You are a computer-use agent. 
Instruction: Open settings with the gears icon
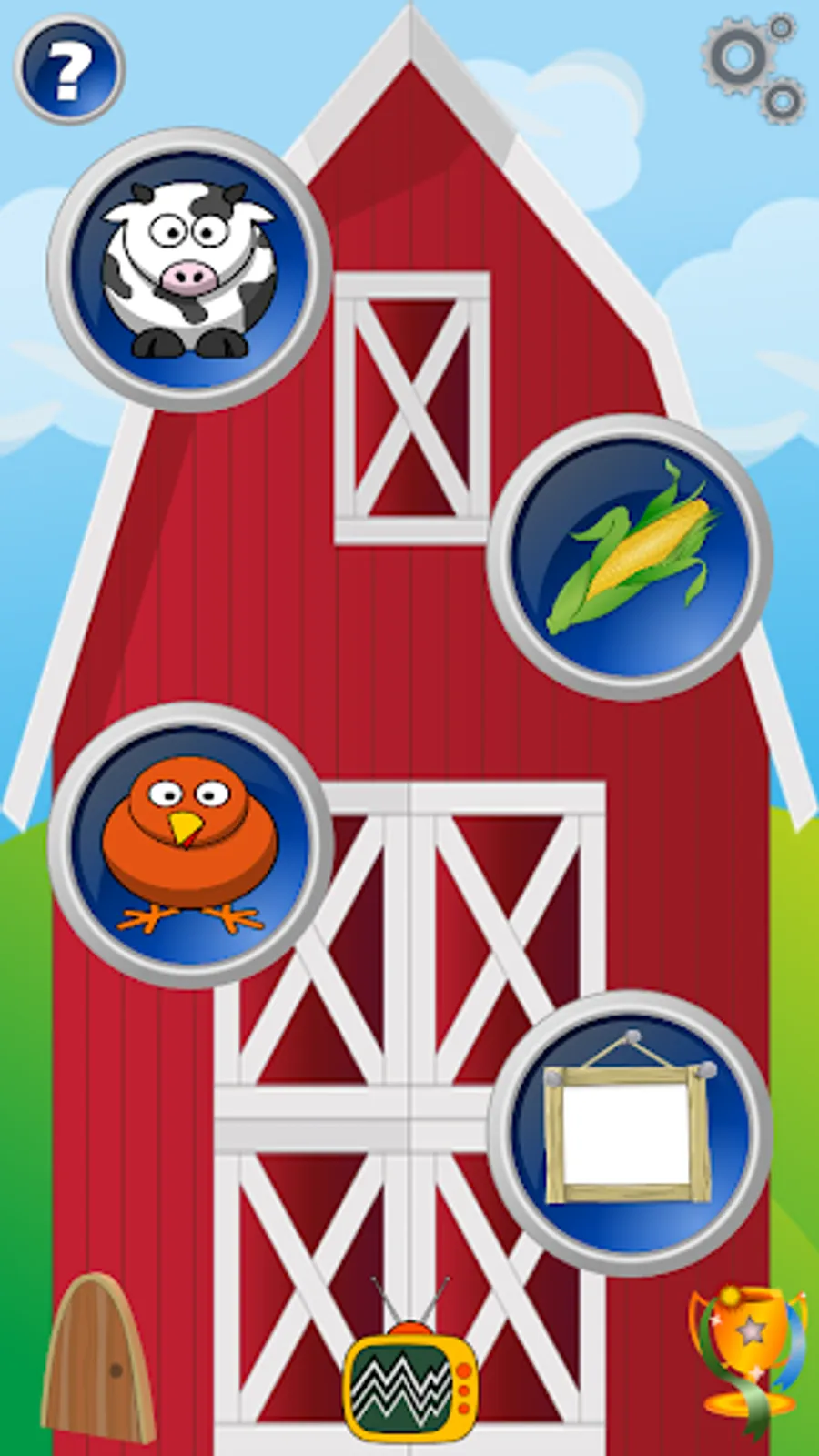753,68
